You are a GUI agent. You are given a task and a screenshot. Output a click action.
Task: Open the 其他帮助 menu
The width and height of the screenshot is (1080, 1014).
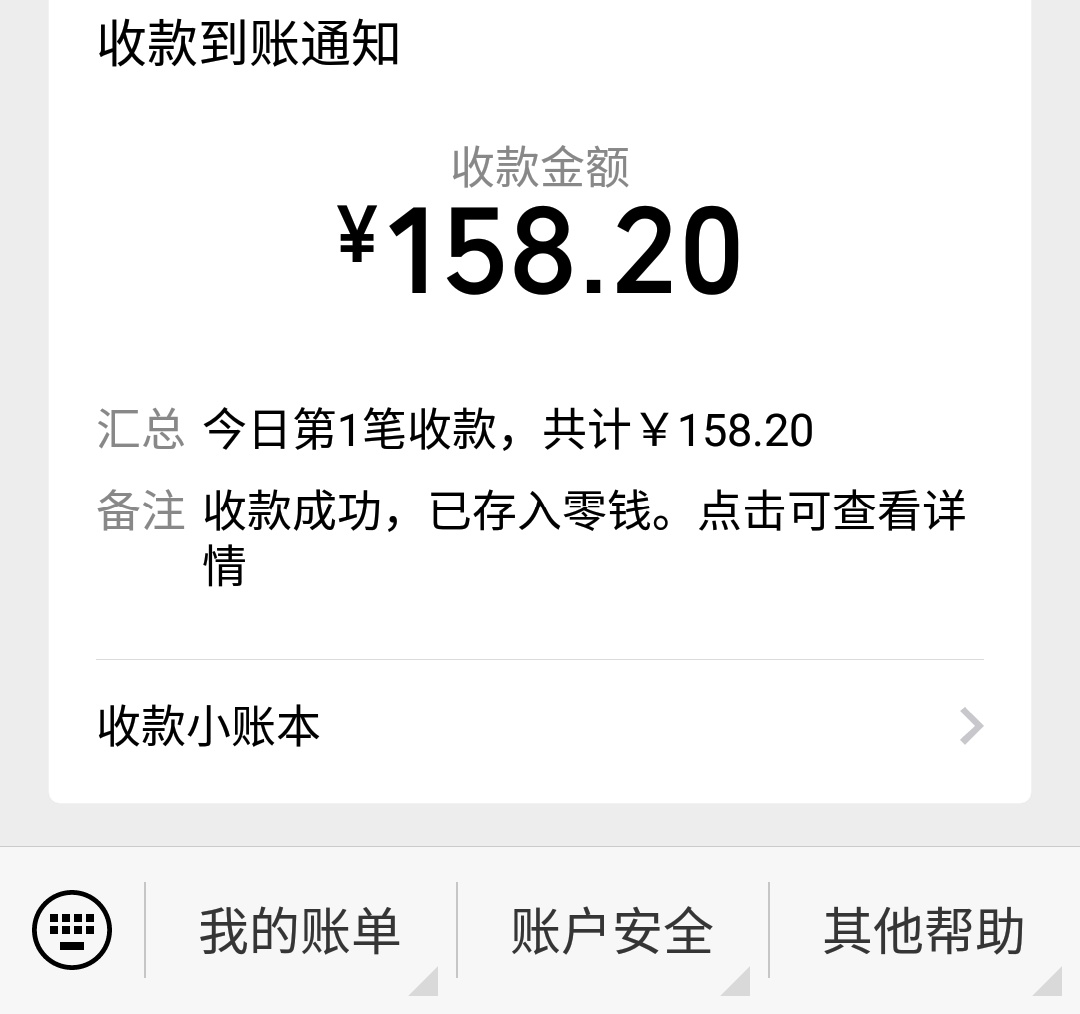point(923,931)
